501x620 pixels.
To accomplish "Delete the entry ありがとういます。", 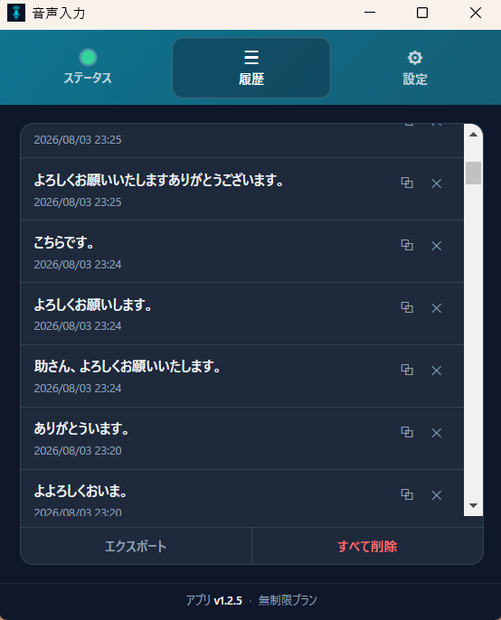I will point(436,433).
